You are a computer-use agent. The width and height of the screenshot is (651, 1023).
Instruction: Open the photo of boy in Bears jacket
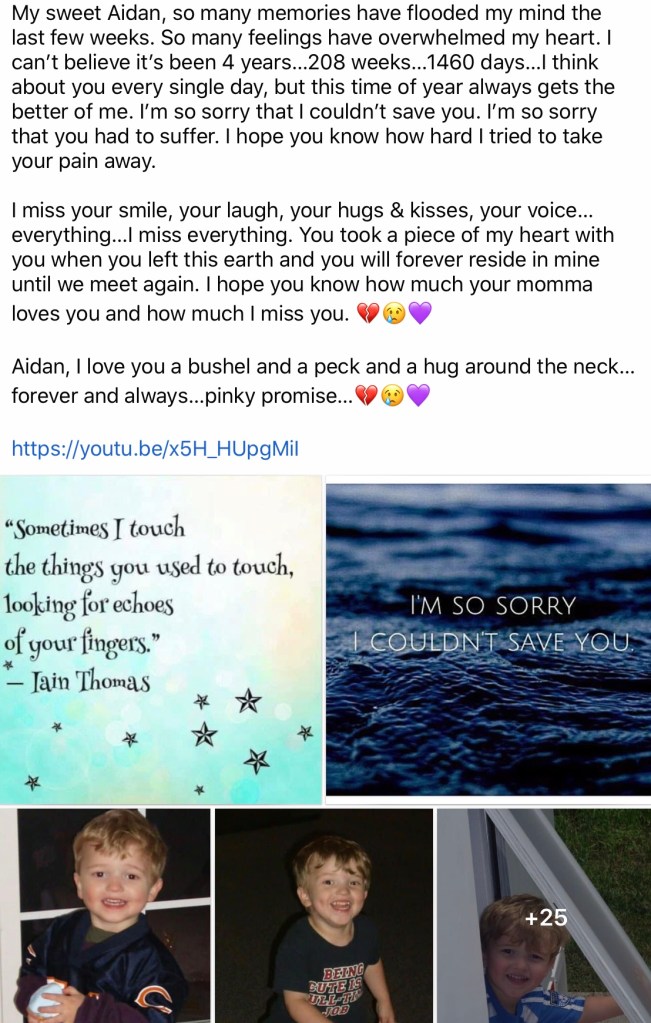click(105, 915)
